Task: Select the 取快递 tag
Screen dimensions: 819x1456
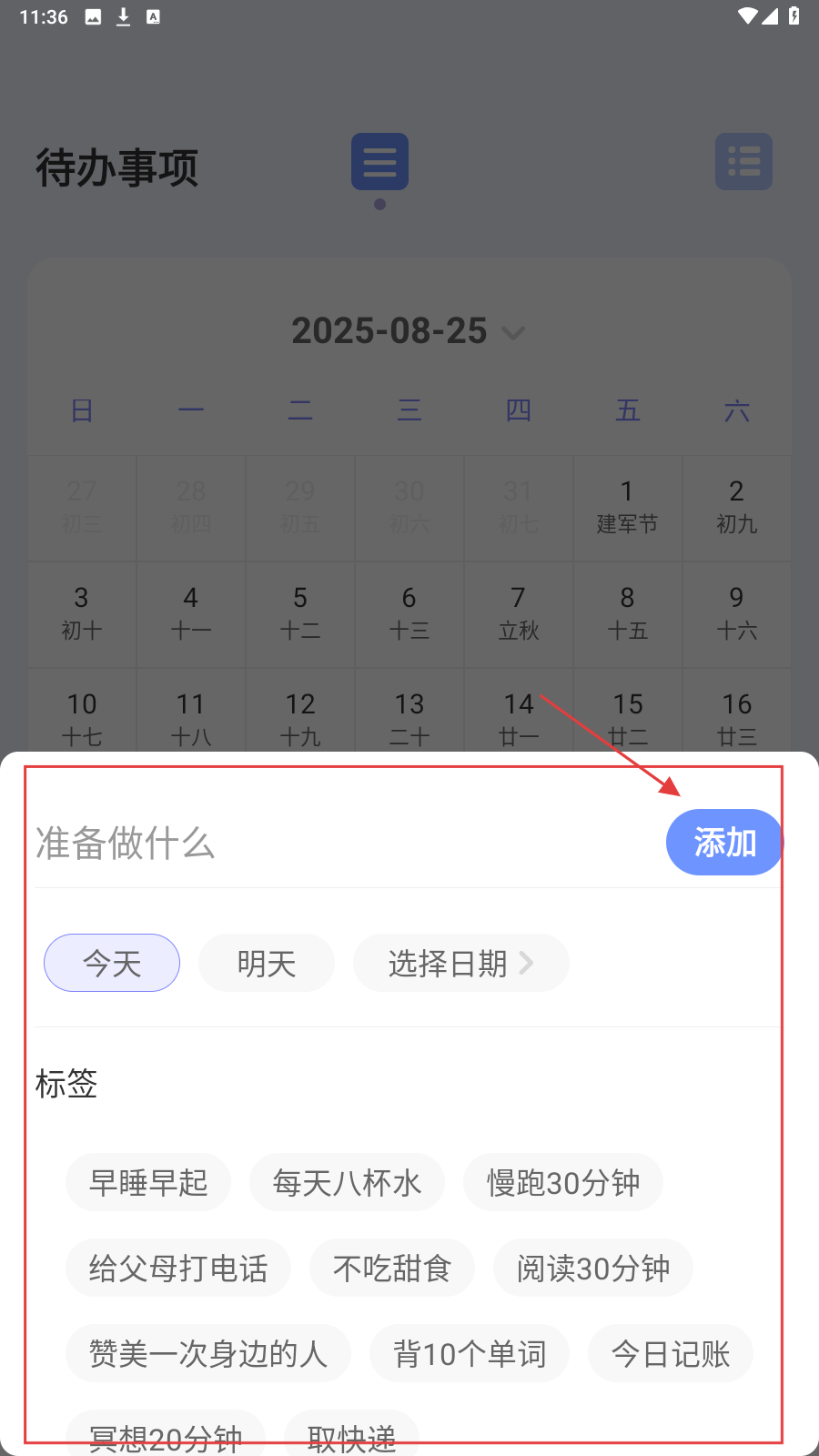Action: coord(352,1435)
